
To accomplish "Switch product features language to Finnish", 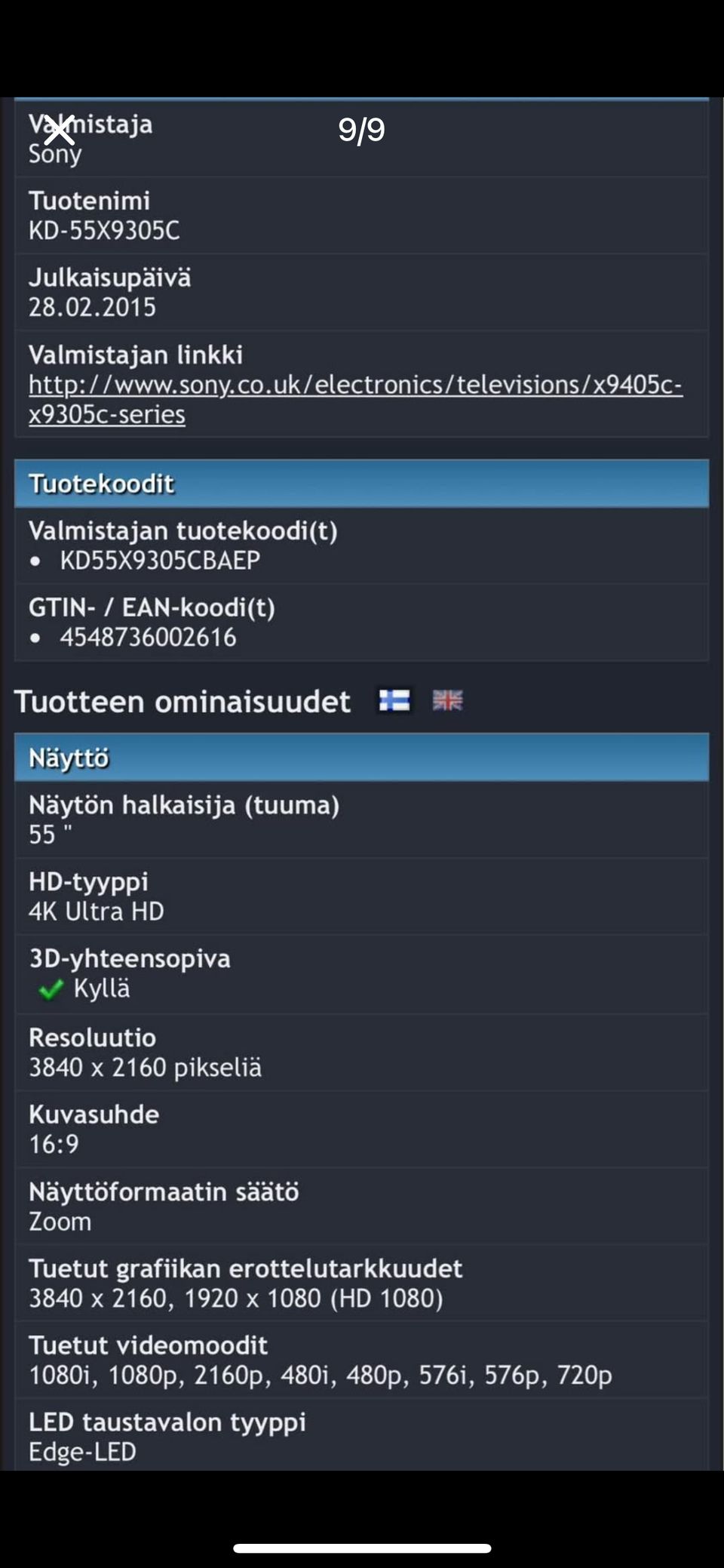I will click(x=394, y=700).
